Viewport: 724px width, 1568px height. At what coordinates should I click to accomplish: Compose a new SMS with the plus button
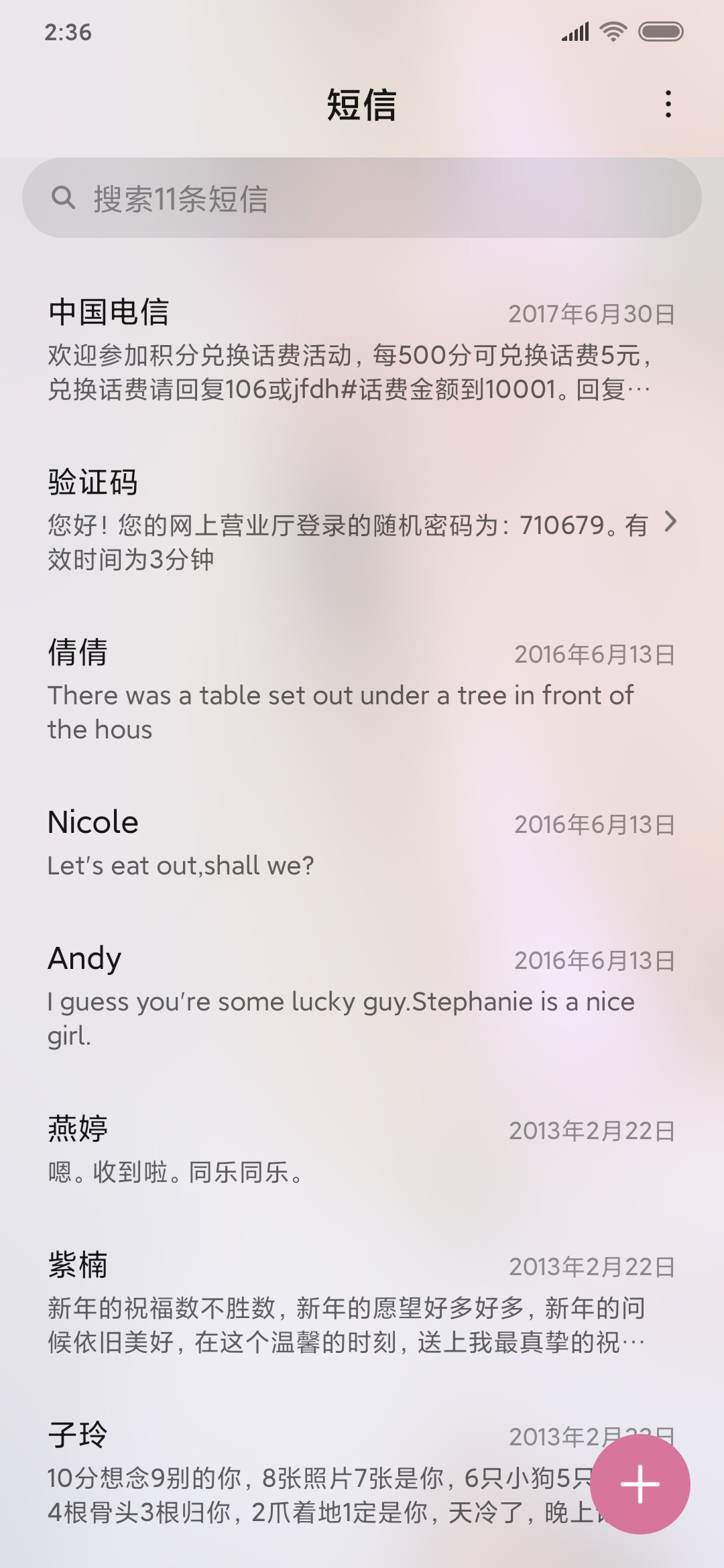(640, 1484)
